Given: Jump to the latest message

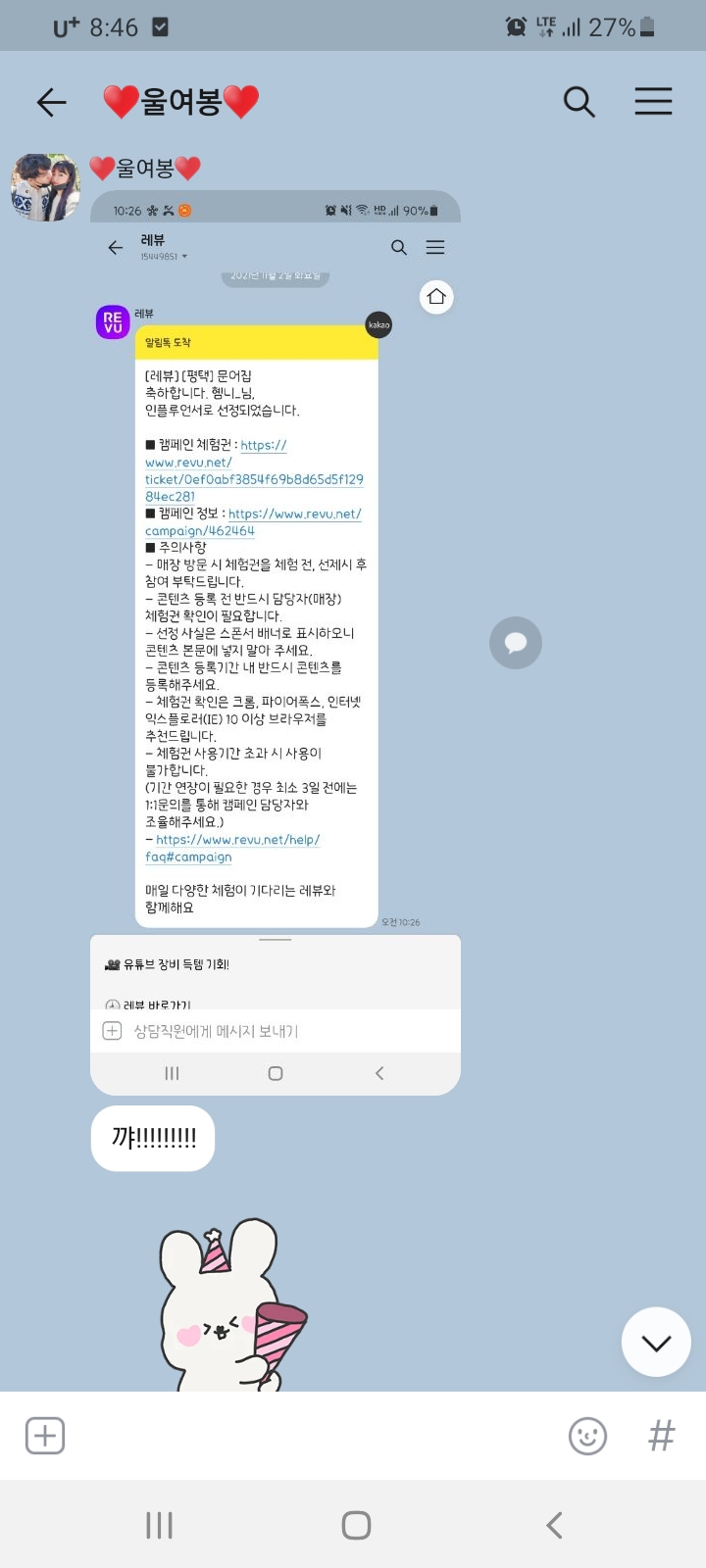Looking at the screenshot, I should [x=656, y=1342].
